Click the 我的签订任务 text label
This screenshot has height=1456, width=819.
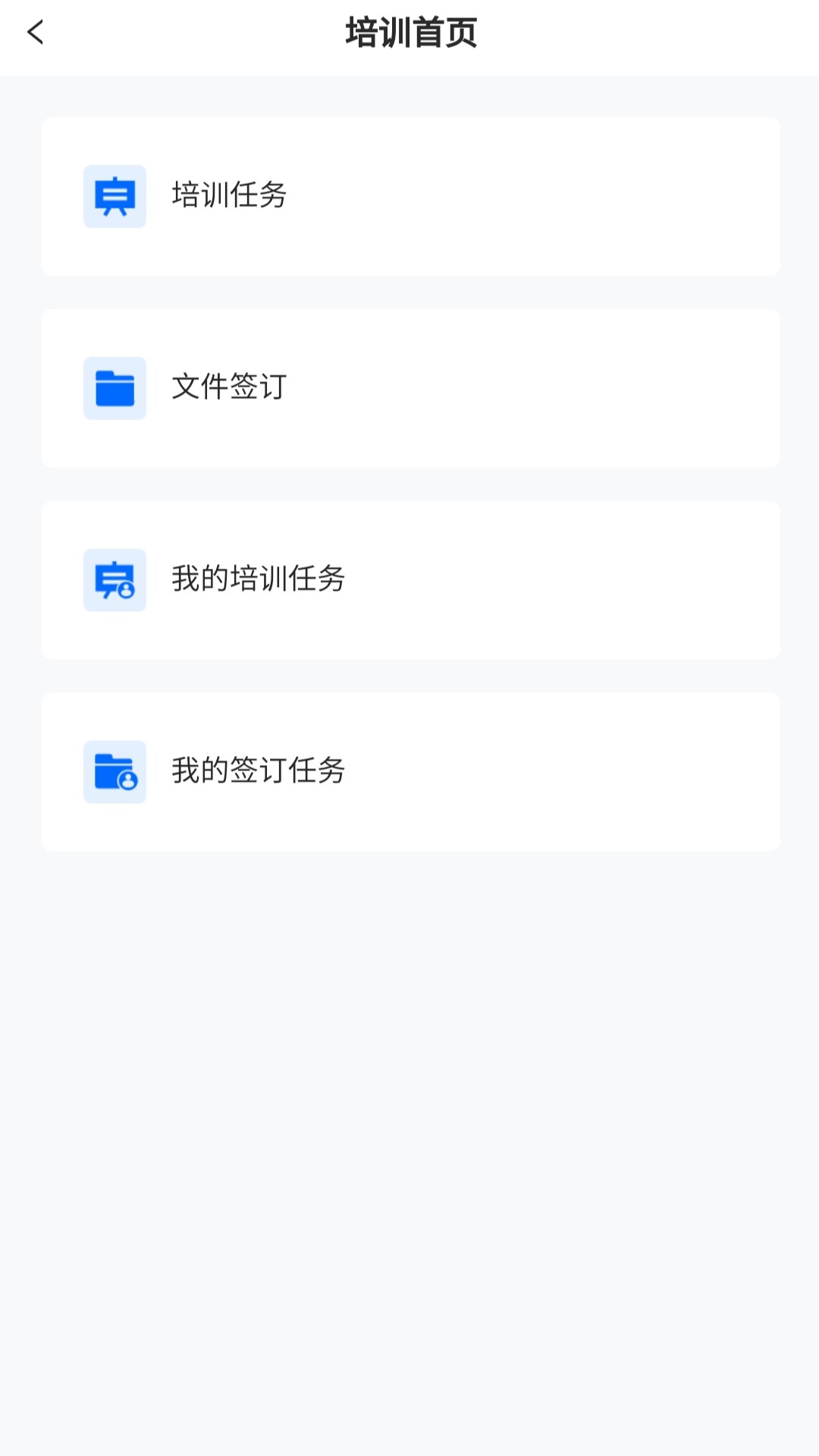pos(258,772)
